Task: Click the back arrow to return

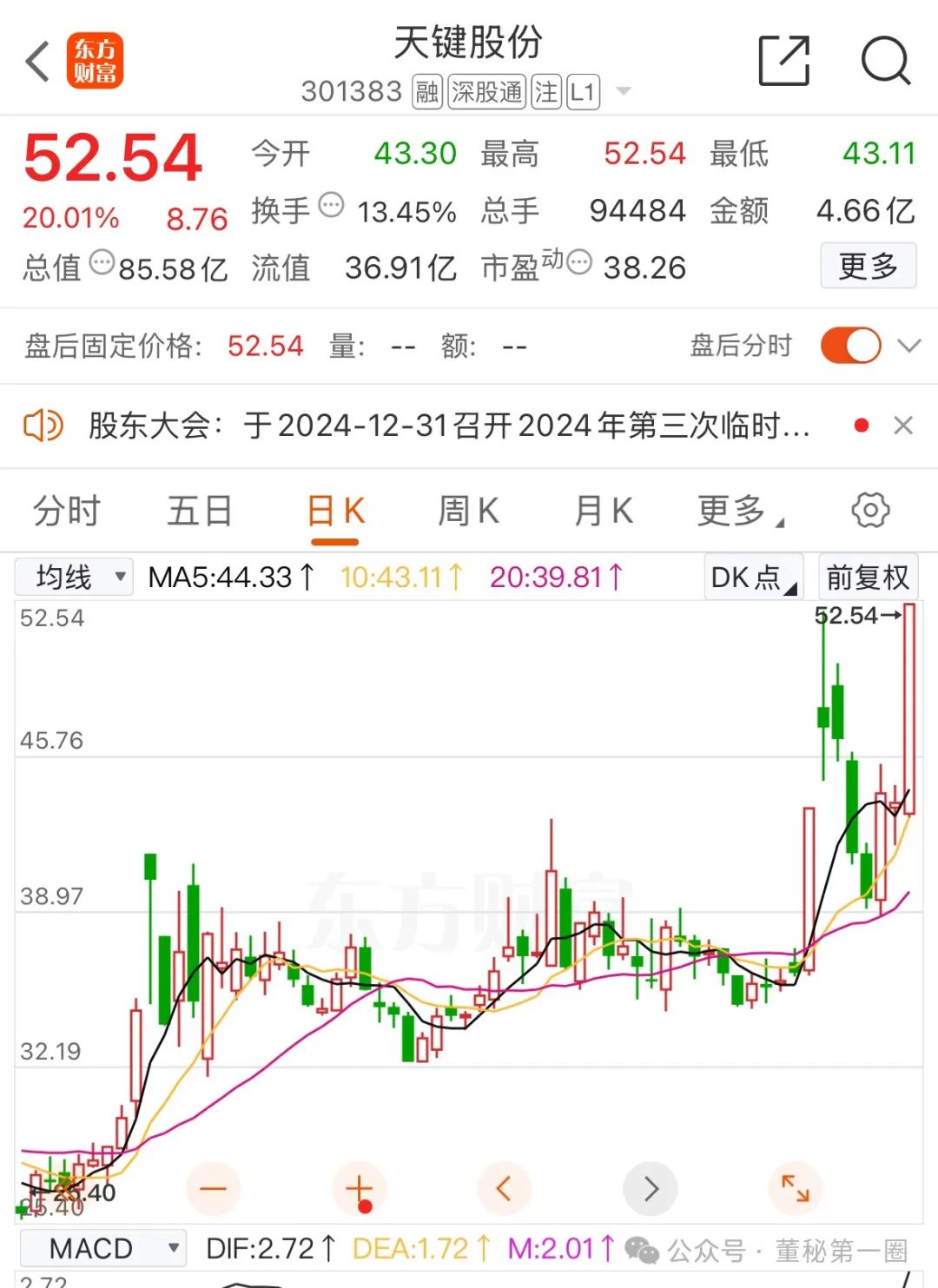Action: pos(36,61)
